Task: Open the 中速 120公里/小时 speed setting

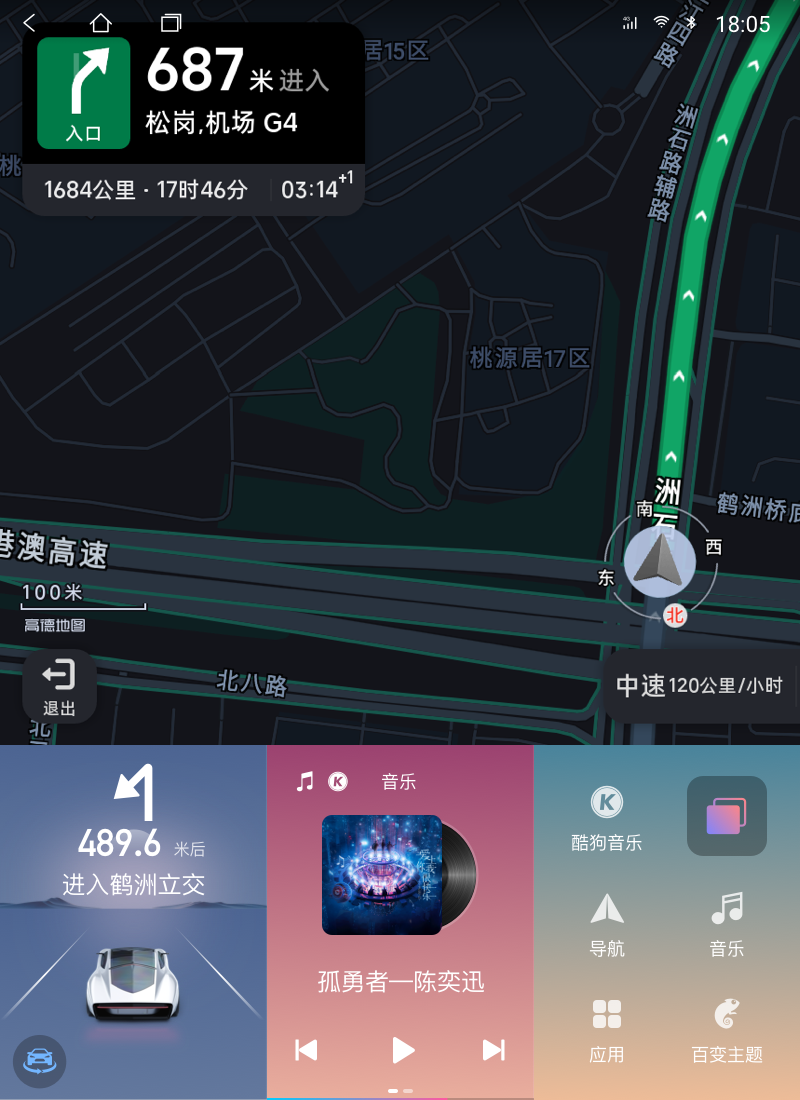Action: coord(700,686)
